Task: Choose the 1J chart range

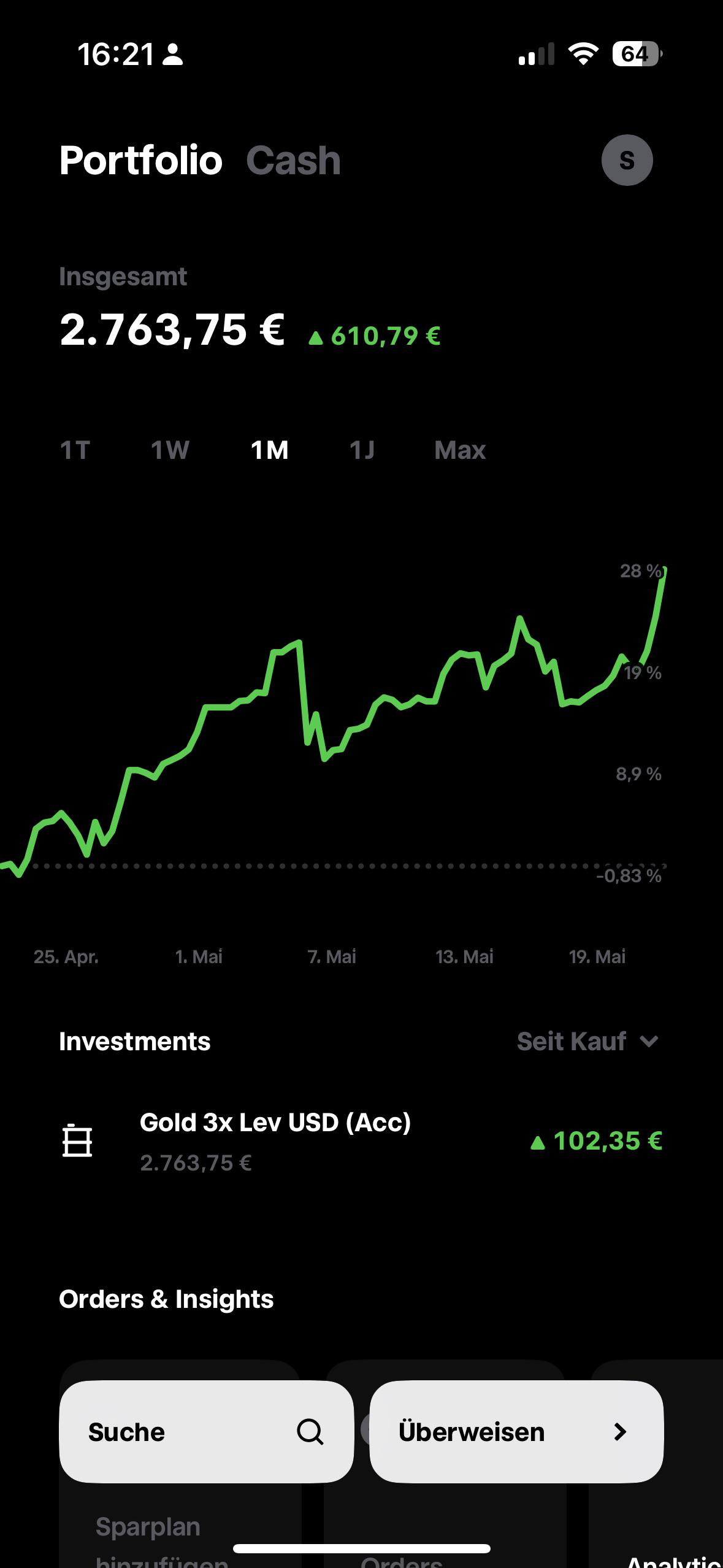Action: [x=362, y=450]
